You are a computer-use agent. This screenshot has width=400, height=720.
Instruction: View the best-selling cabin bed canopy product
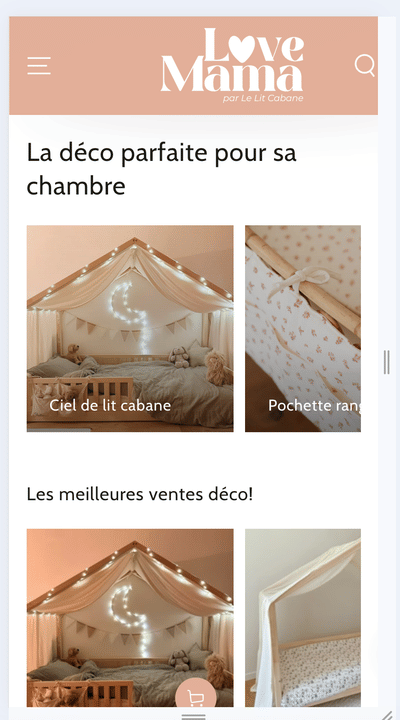point(130,618)
